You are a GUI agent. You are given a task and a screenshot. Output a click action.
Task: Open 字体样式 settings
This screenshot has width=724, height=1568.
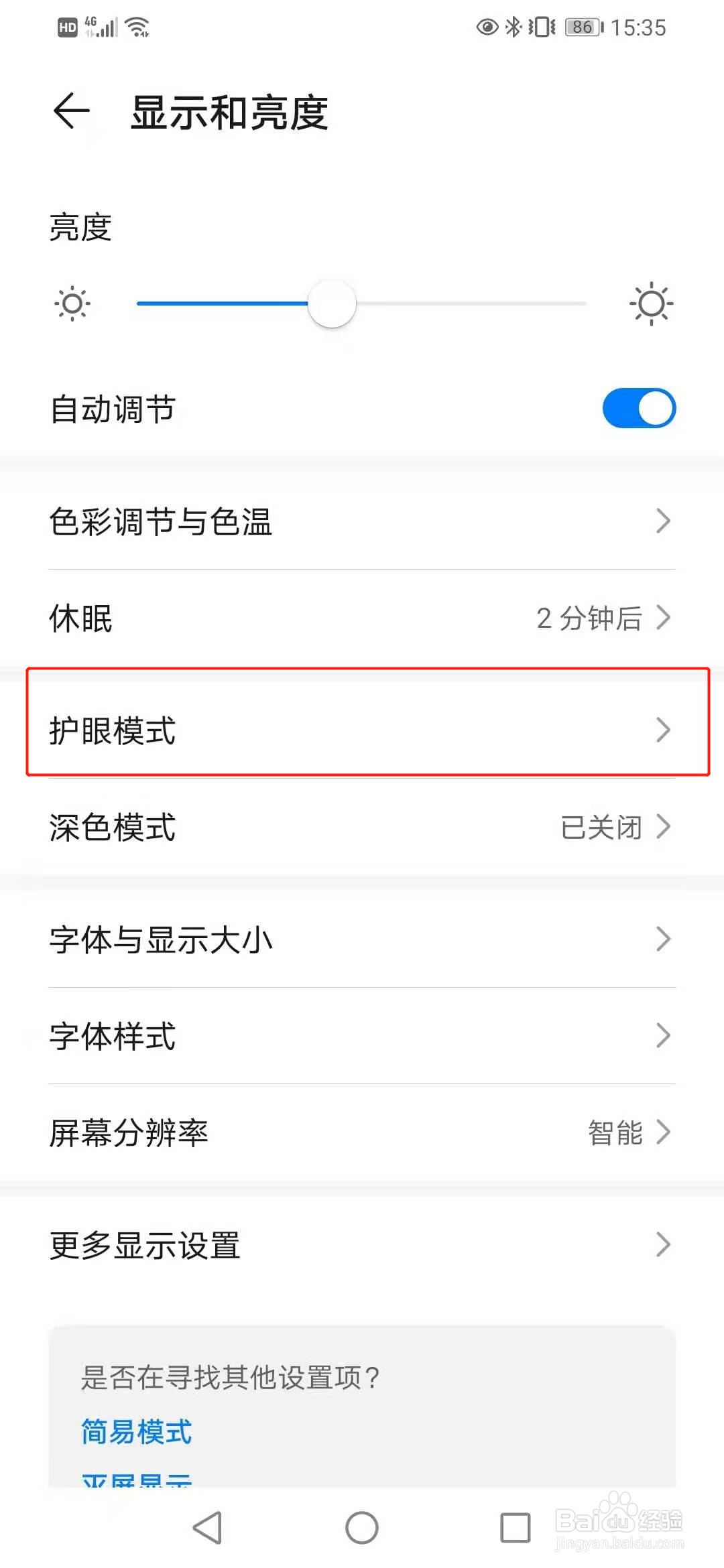362,1036
